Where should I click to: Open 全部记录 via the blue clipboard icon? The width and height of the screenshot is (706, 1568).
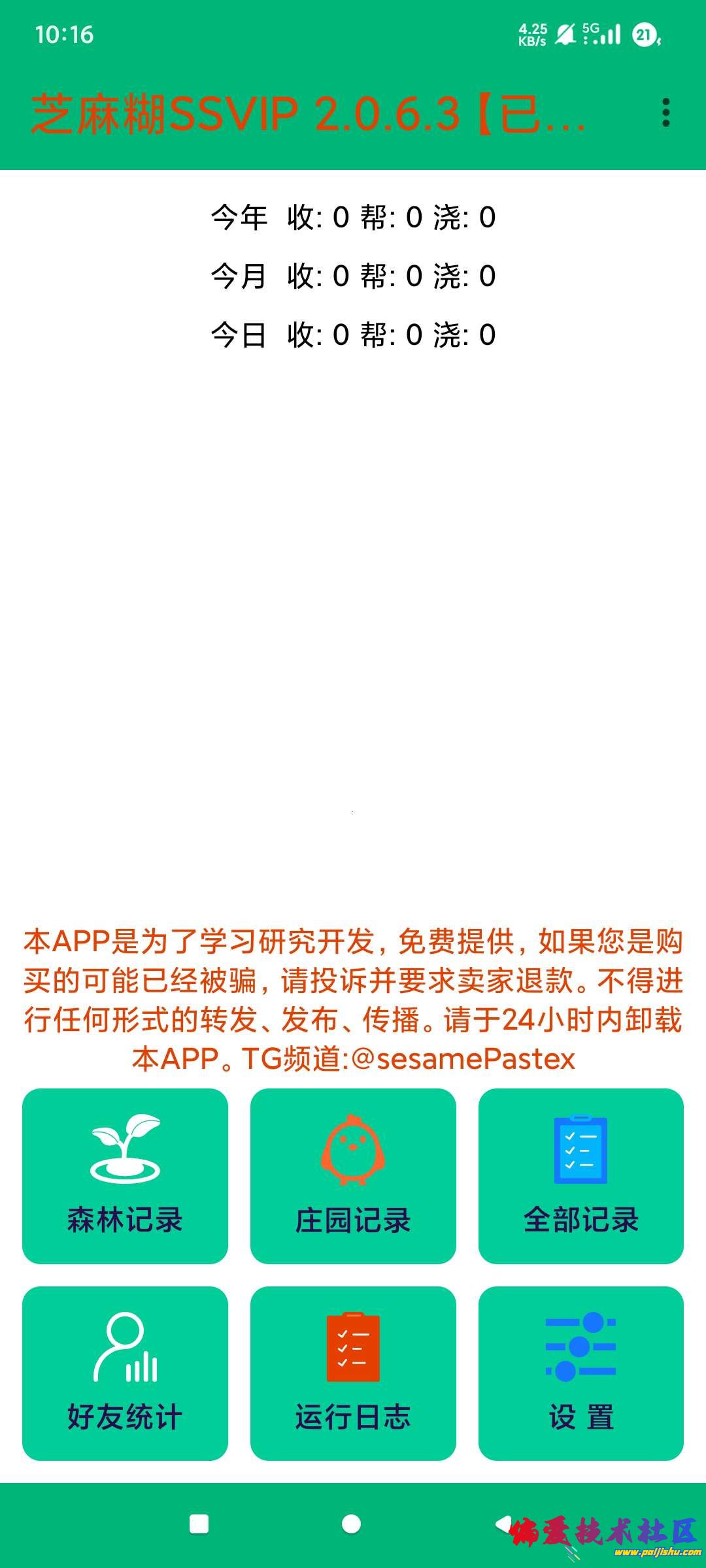pos(581,1150)
